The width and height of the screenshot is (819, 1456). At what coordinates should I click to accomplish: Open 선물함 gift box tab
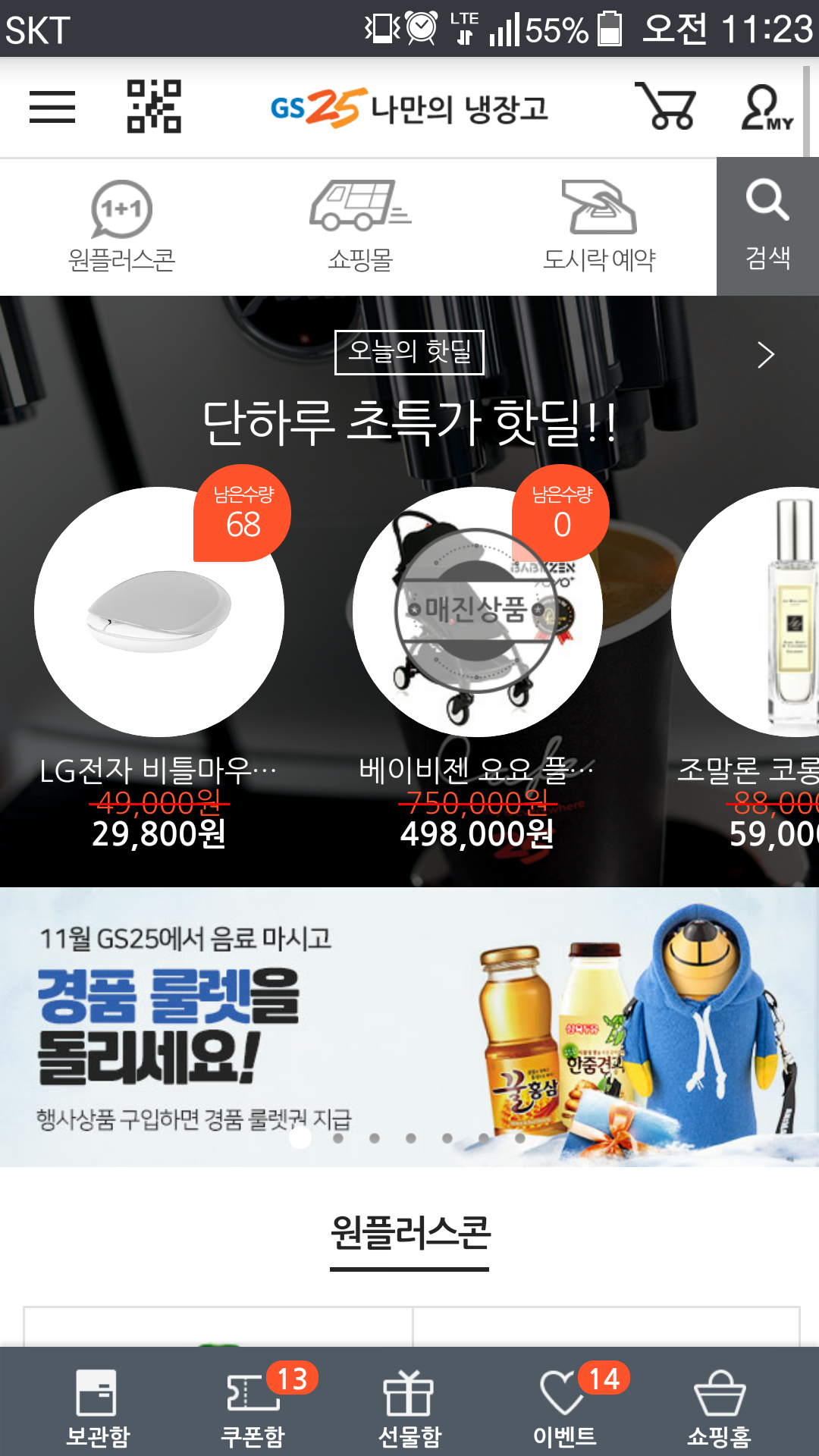pyautogui.click(x=409, y=1404)
